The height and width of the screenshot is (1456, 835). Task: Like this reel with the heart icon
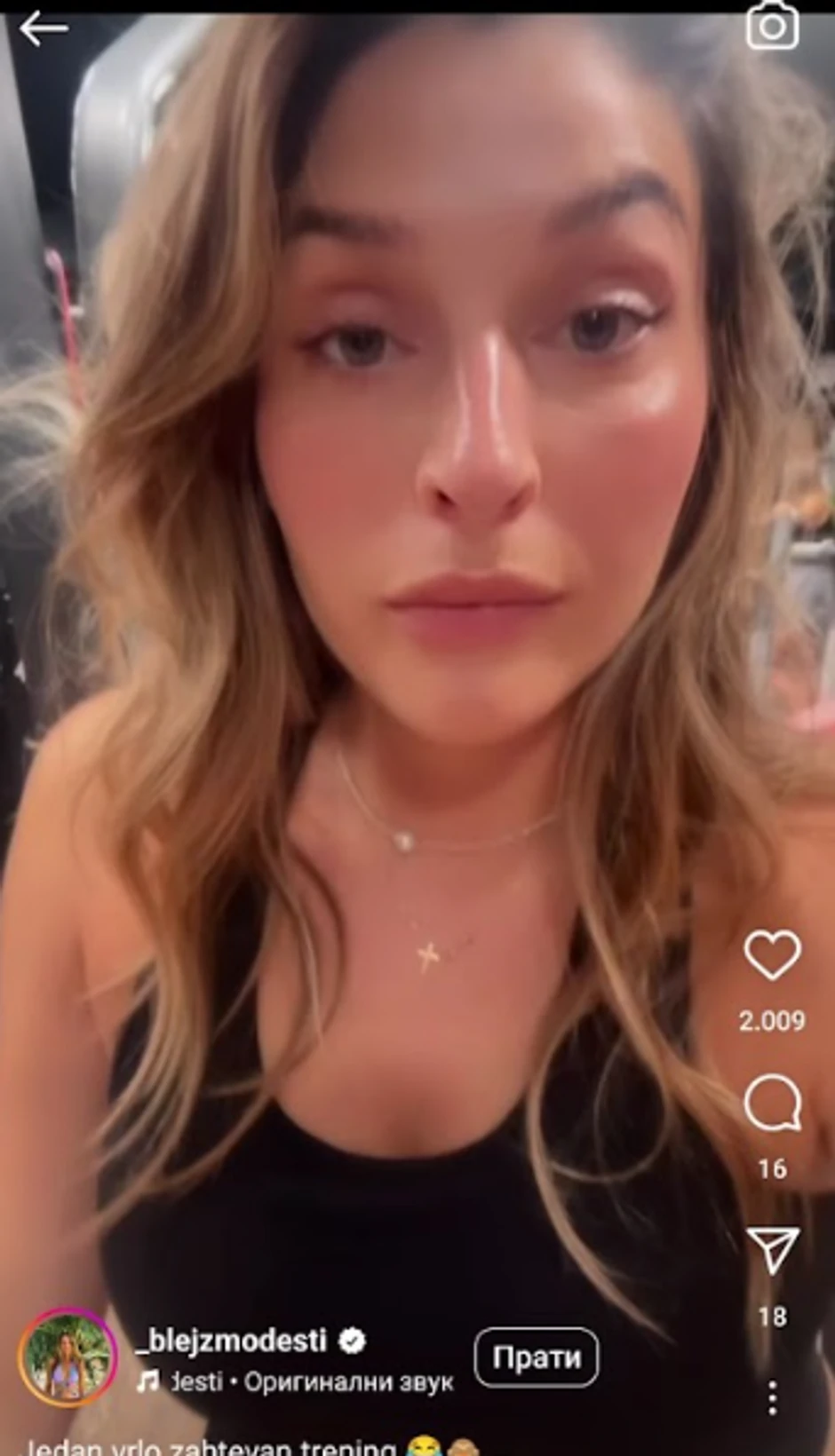coord(771,955)
